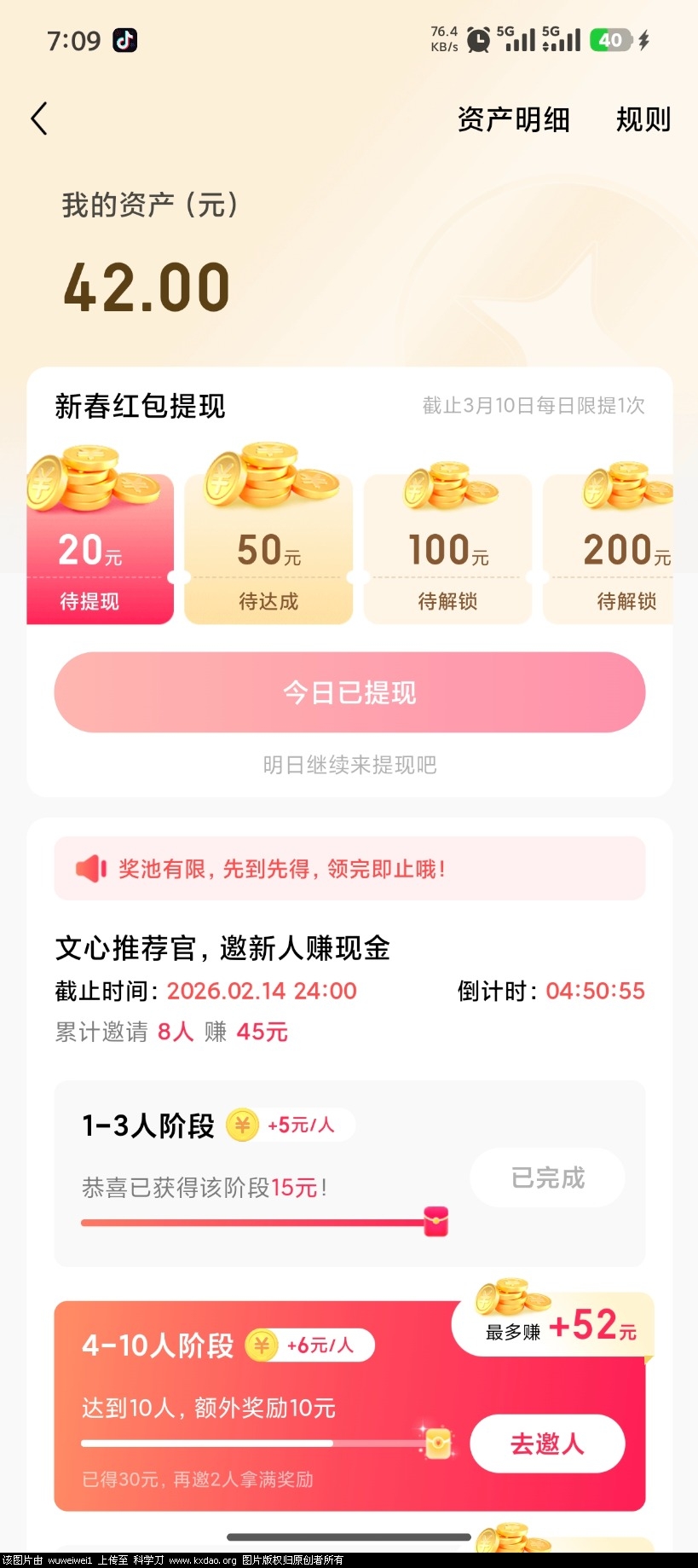Click the megaphone announcement icon
The width and height of the screenshot is (698, 1568).
91,868
